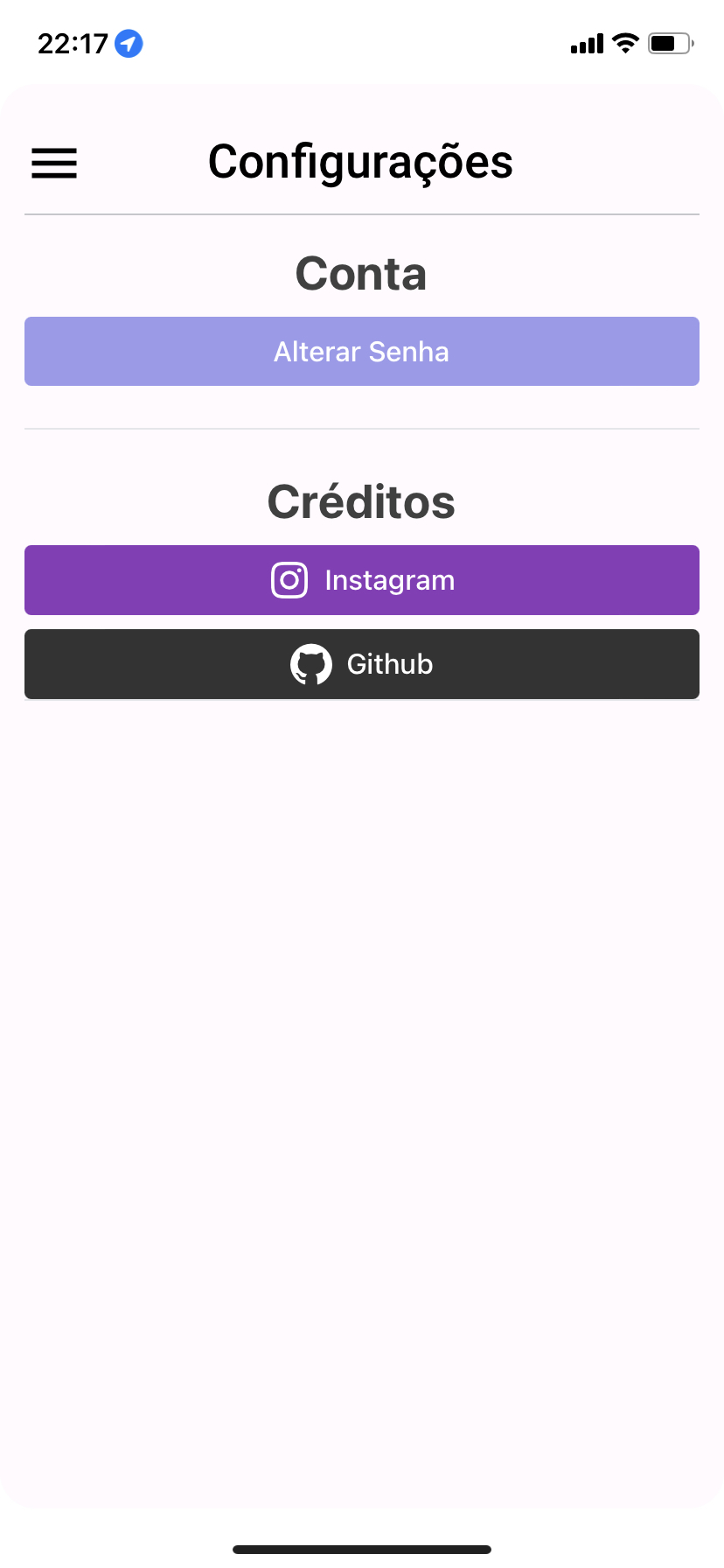The height and width of the screenshot is (1568, 724).
Task: Tap the Alterar Senha button
Action: [362, 352]
